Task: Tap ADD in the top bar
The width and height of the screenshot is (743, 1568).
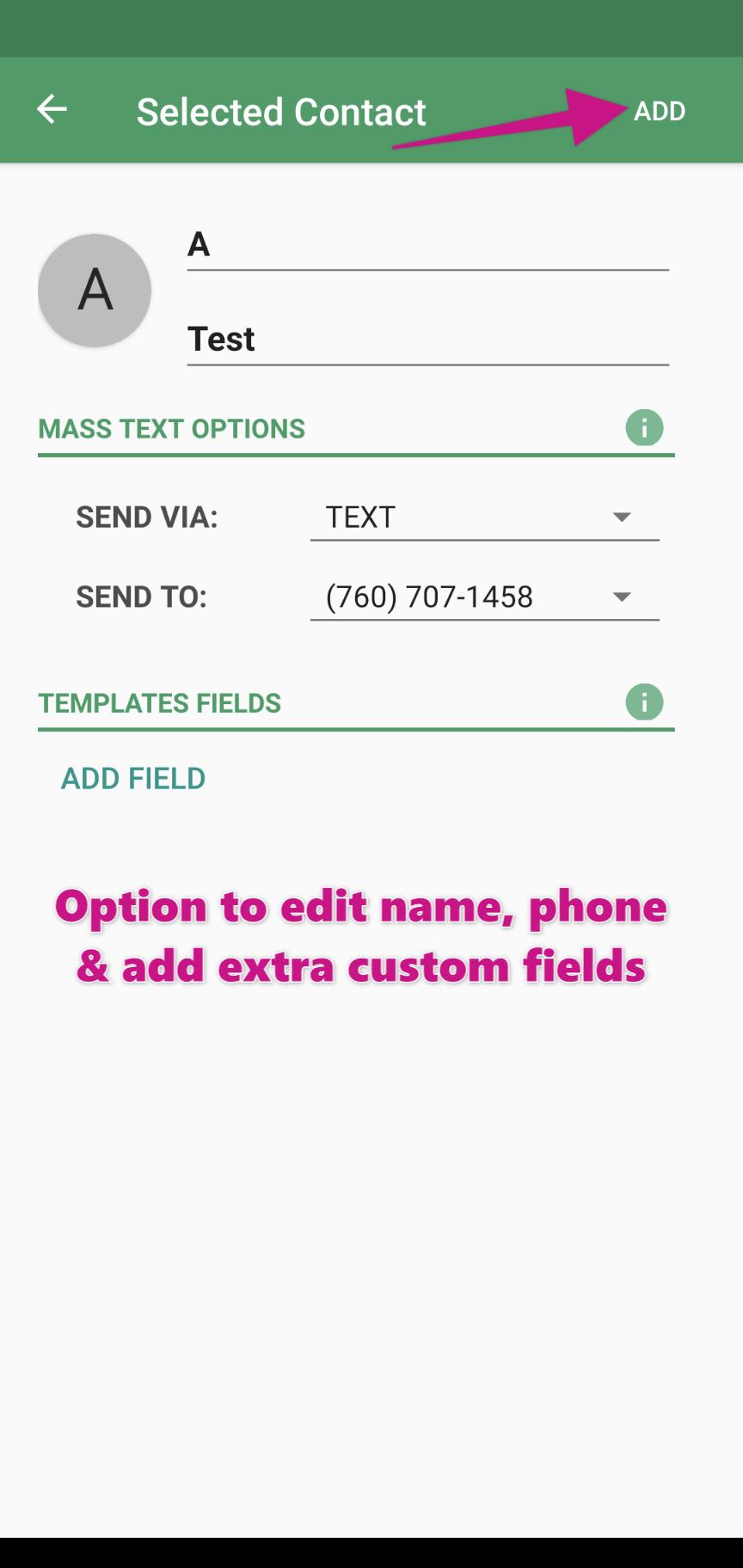Action: 660,111
